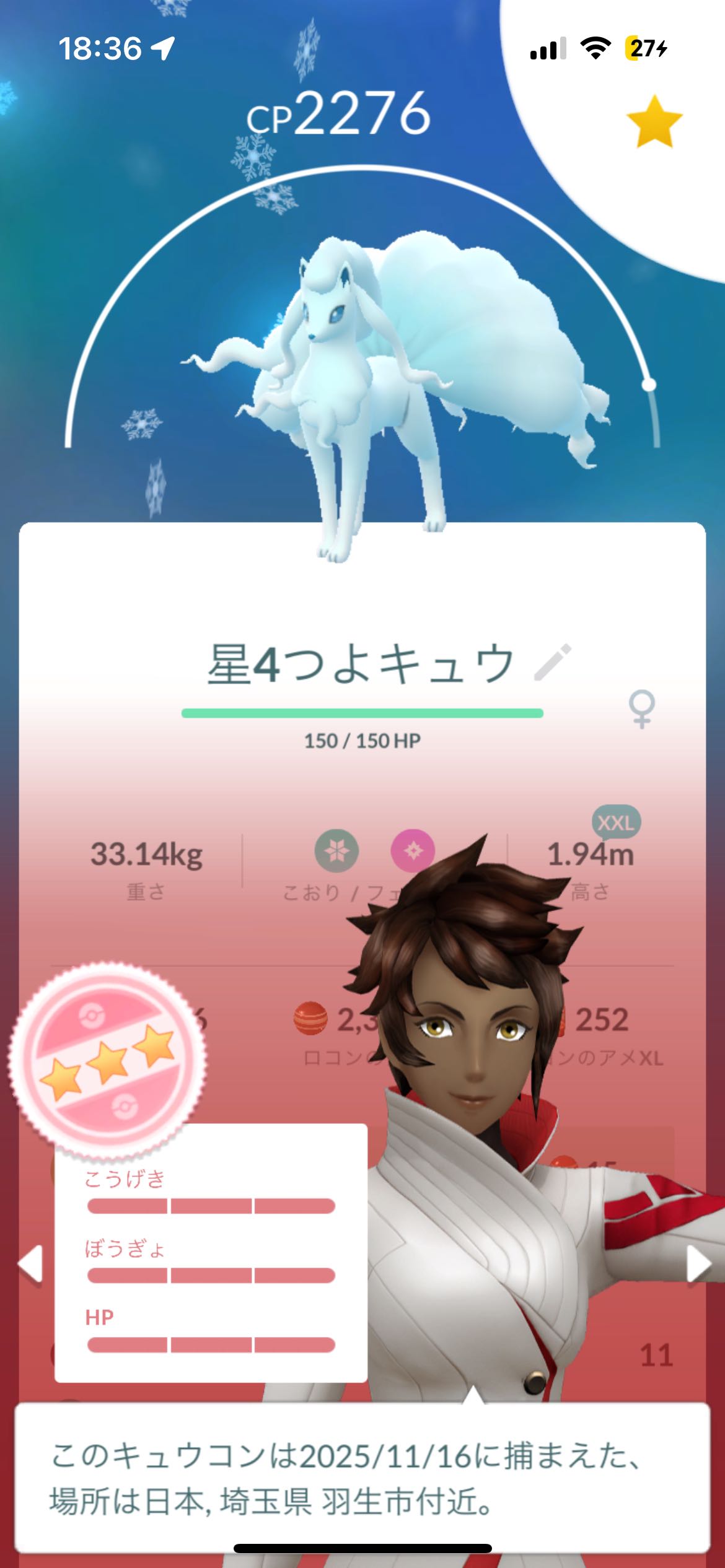This screenshot has width=725, height=1568.
Task: Toggle the yellow favorite star
Action: (x=654, y=122)
